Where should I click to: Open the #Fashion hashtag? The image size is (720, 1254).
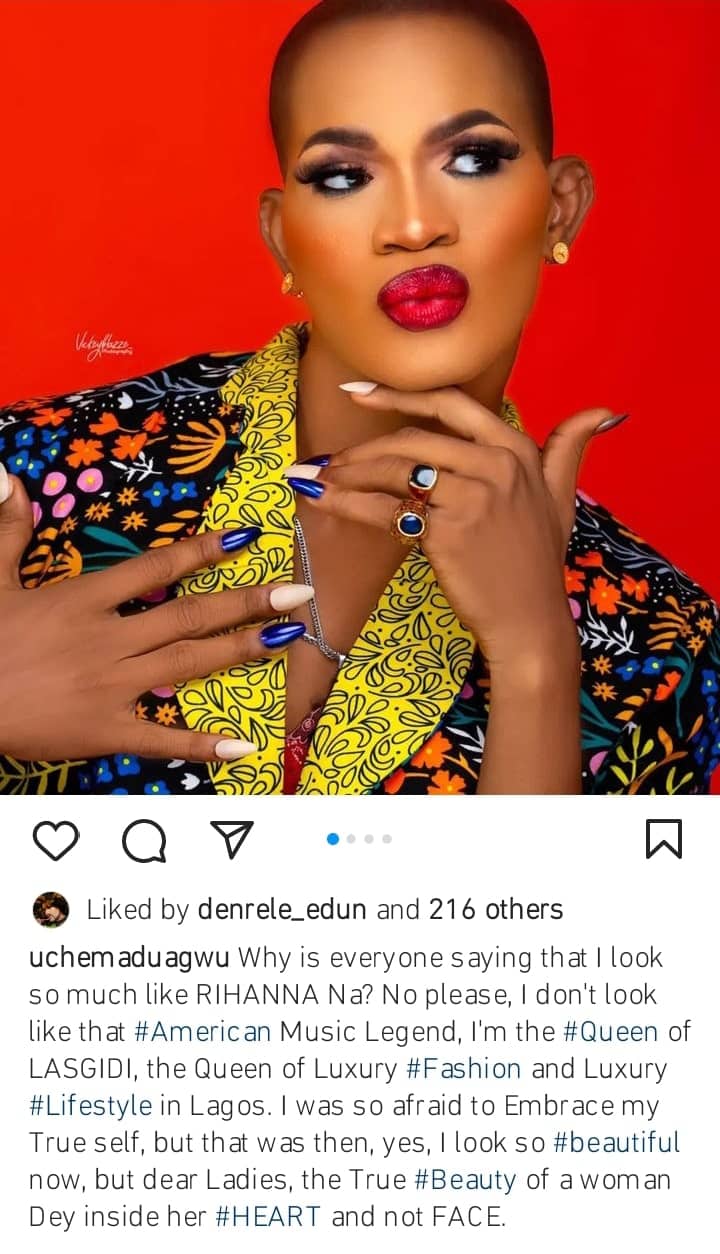coord(464,1068)
